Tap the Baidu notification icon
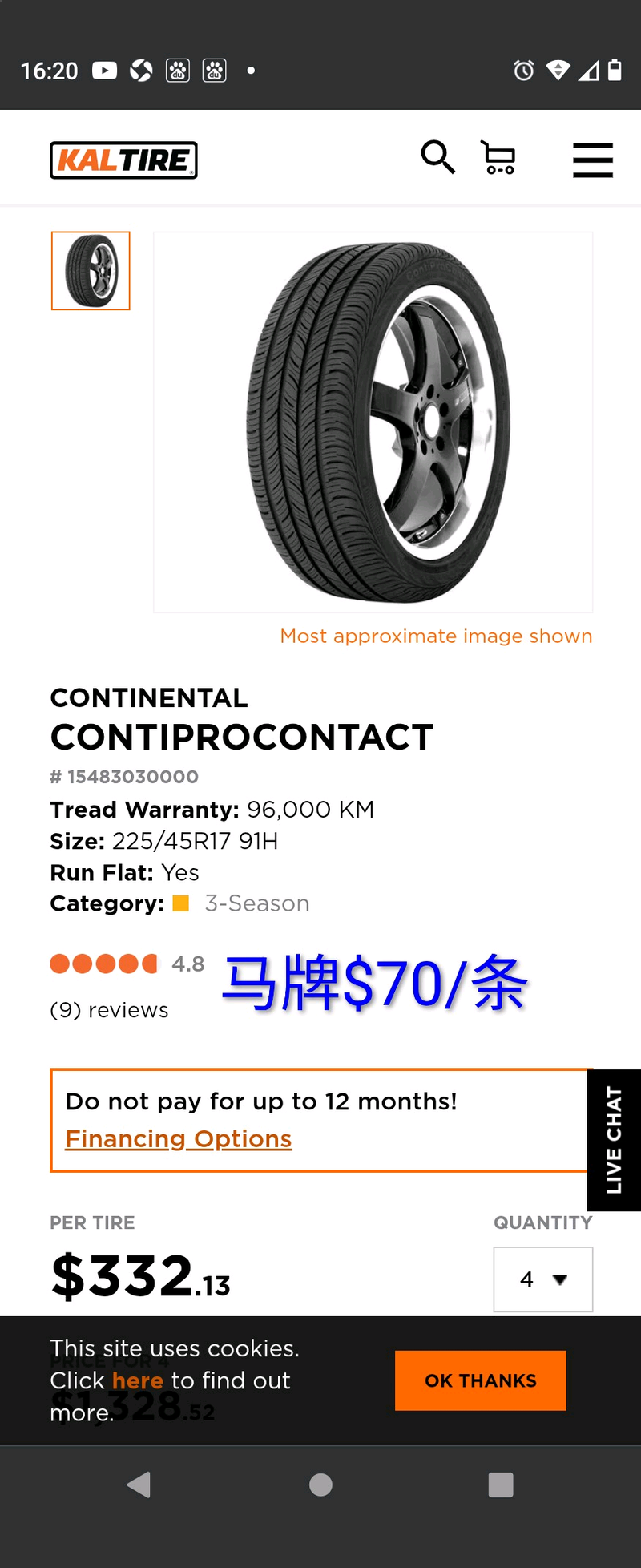The height and width of the screenshot is (1568, 641). click(178, 71)
